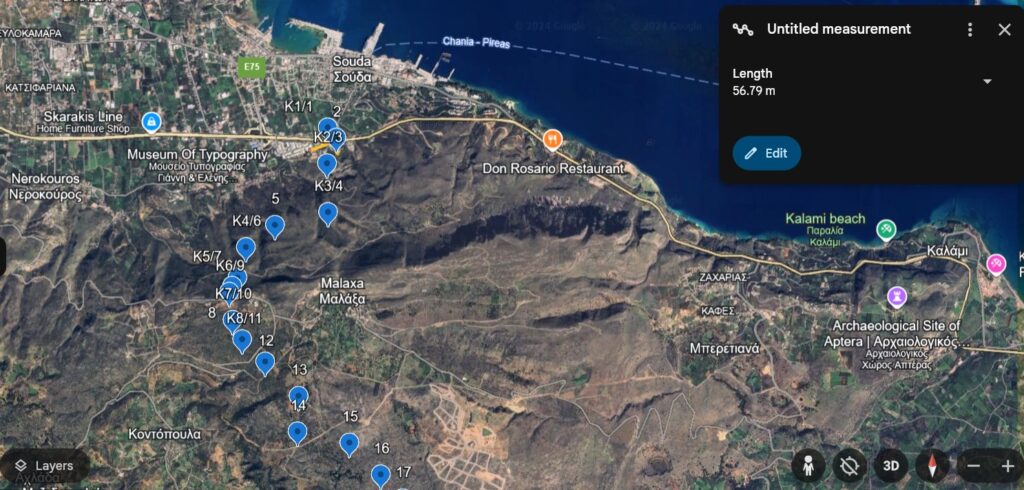Image resolution: width=1024 pixels, height=490 pixels.
Task: Tap the placemark labeled 16
Action: click(380, 475)
